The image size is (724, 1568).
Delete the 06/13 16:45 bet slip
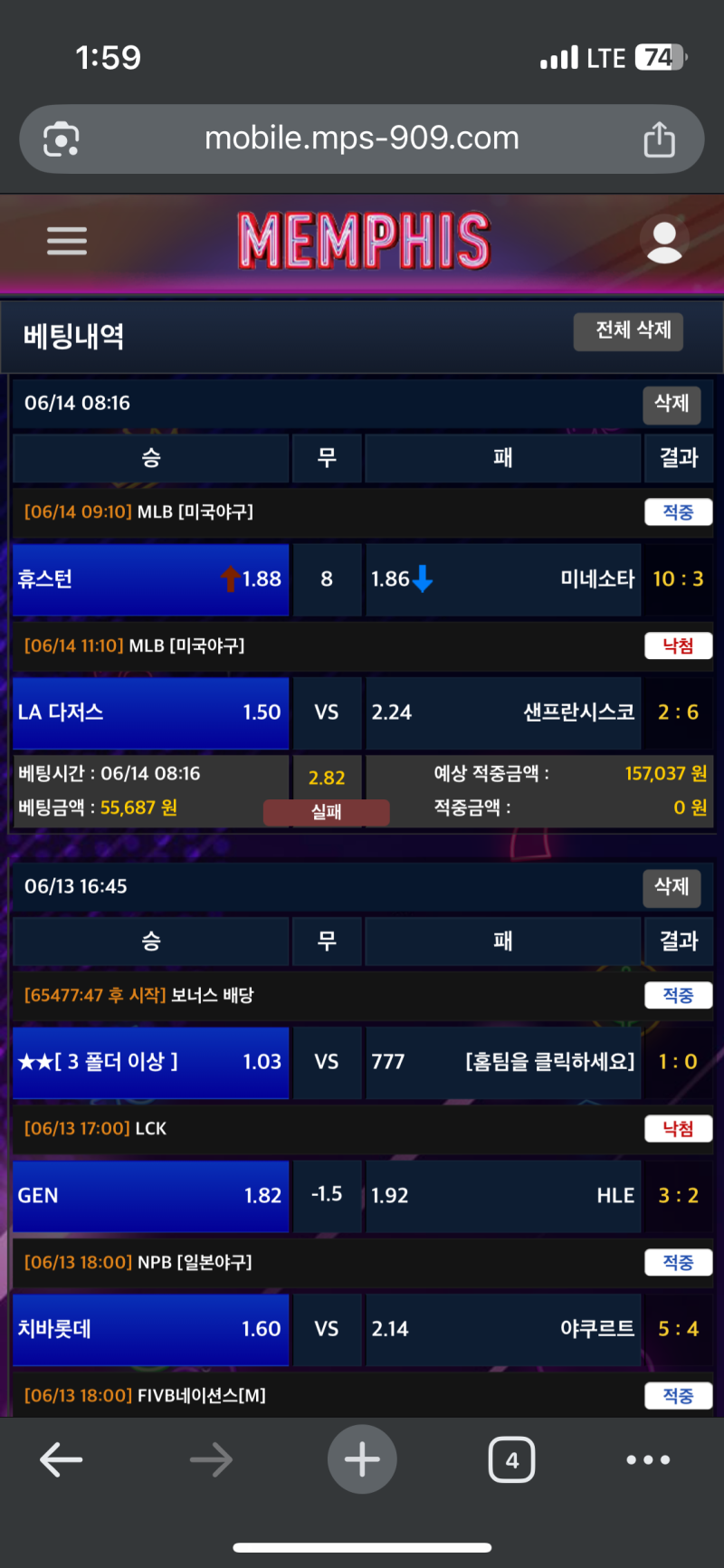672,887
